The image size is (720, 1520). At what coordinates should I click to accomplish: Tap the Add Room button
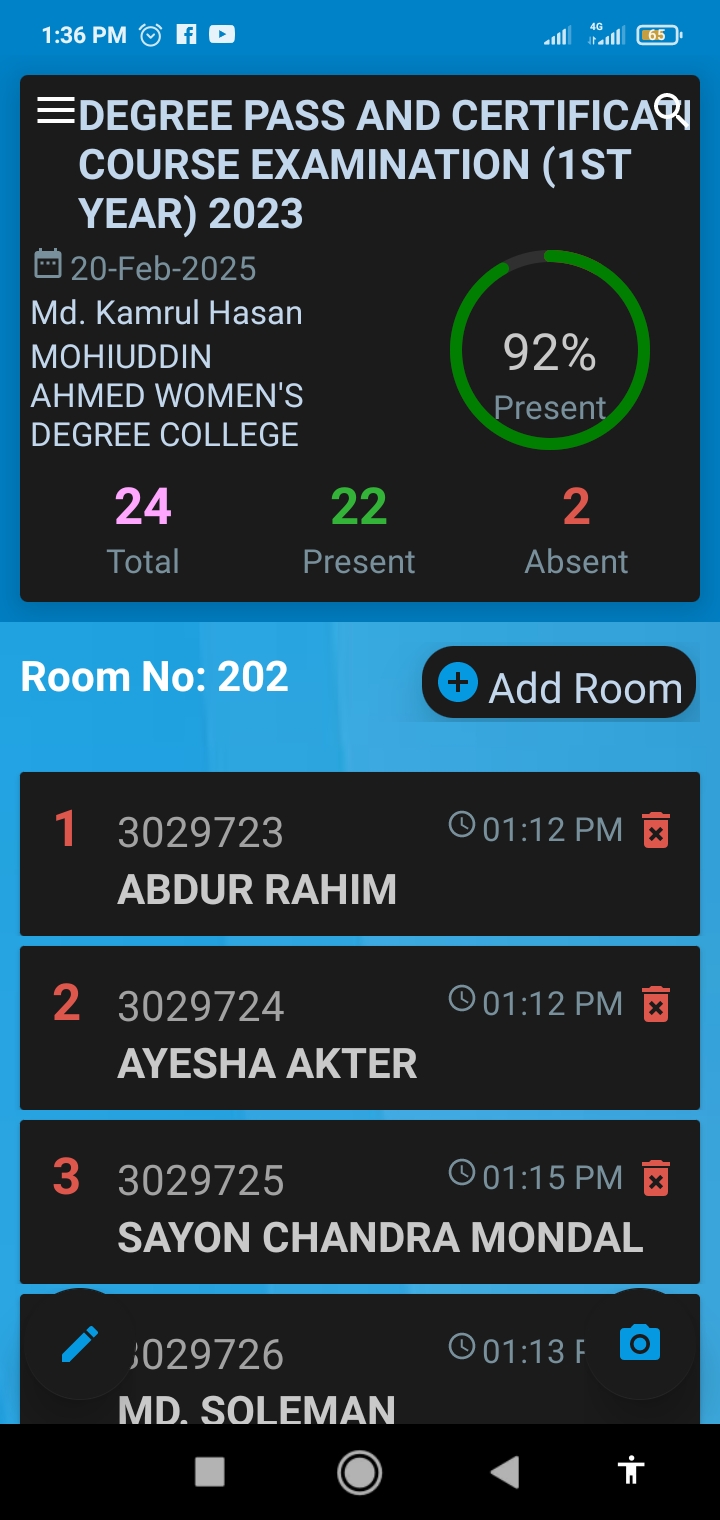pos(559,683)
